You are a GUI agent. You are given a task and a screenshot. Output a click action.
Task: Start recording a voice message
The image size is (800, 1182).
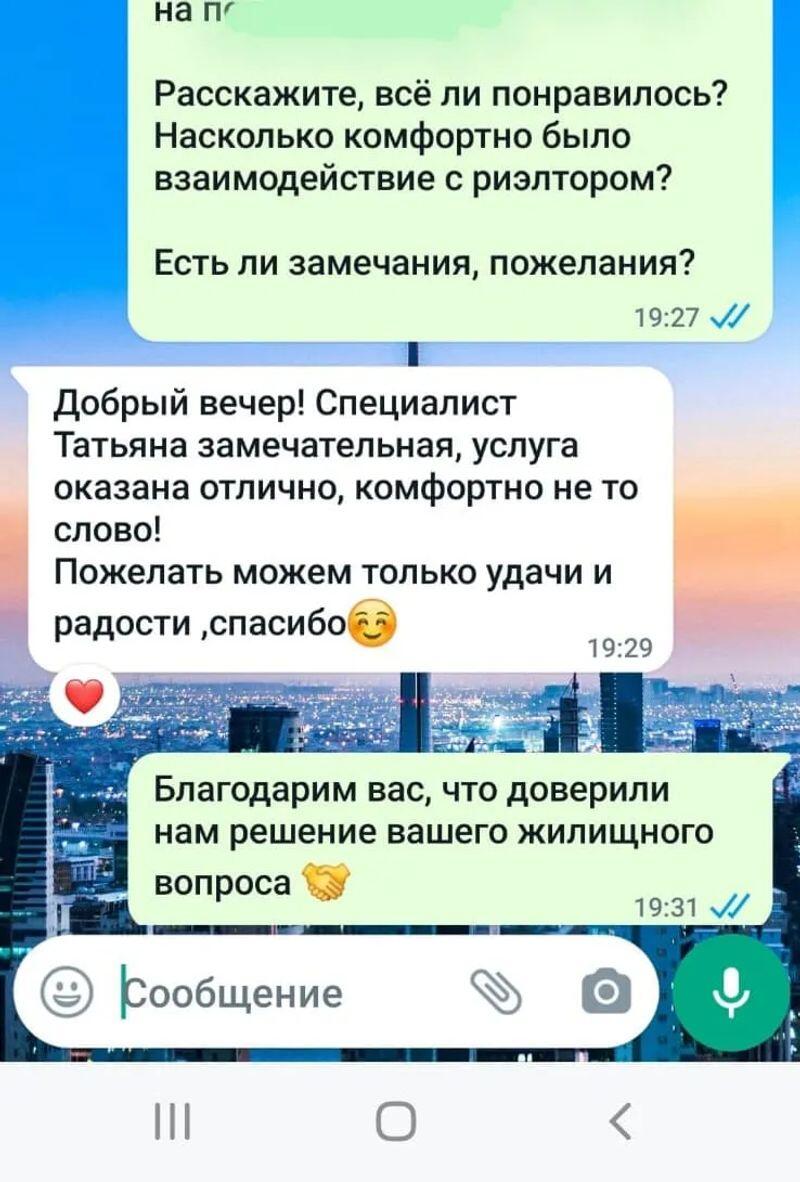point(732,994)
